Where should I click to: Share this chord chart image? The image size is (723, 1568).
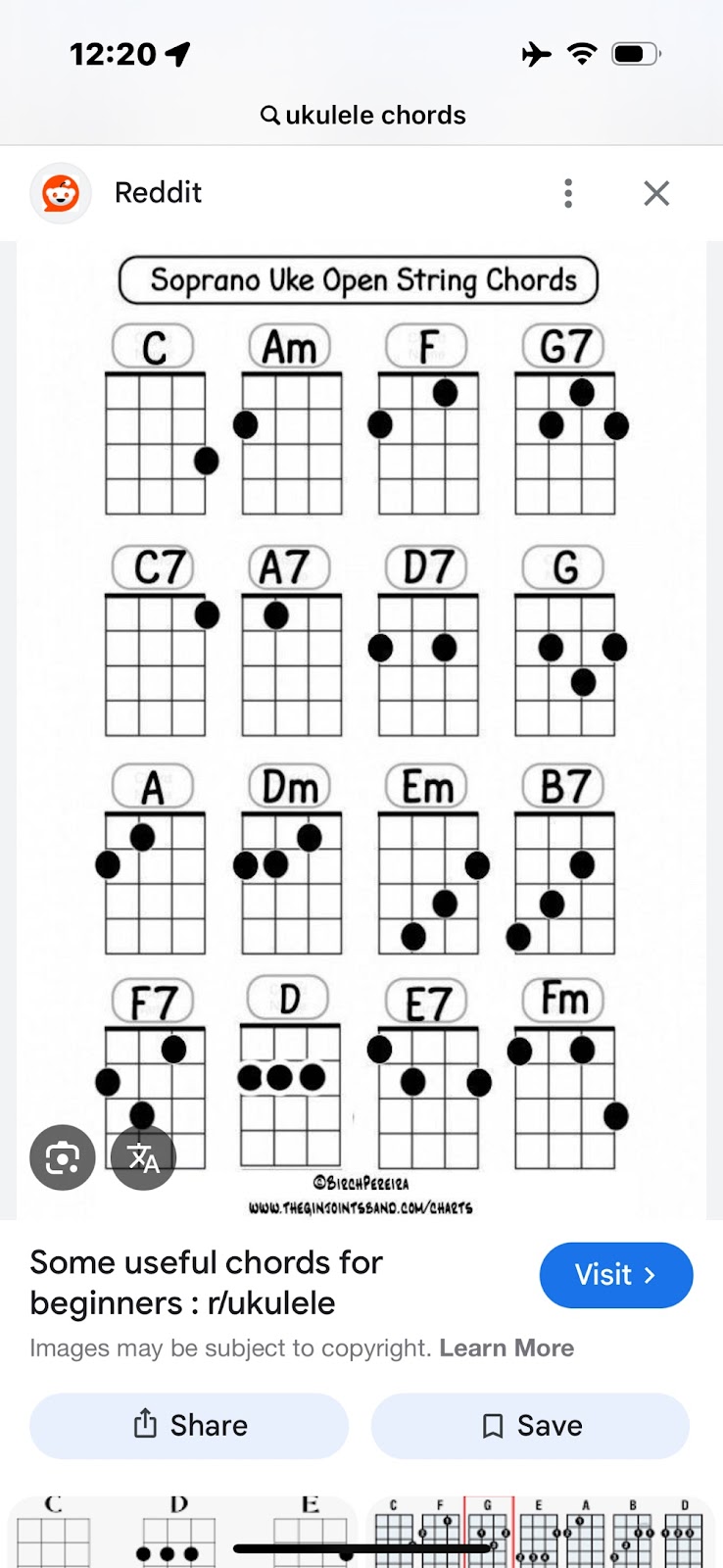pyautogui.click(x=189, y=1426)
